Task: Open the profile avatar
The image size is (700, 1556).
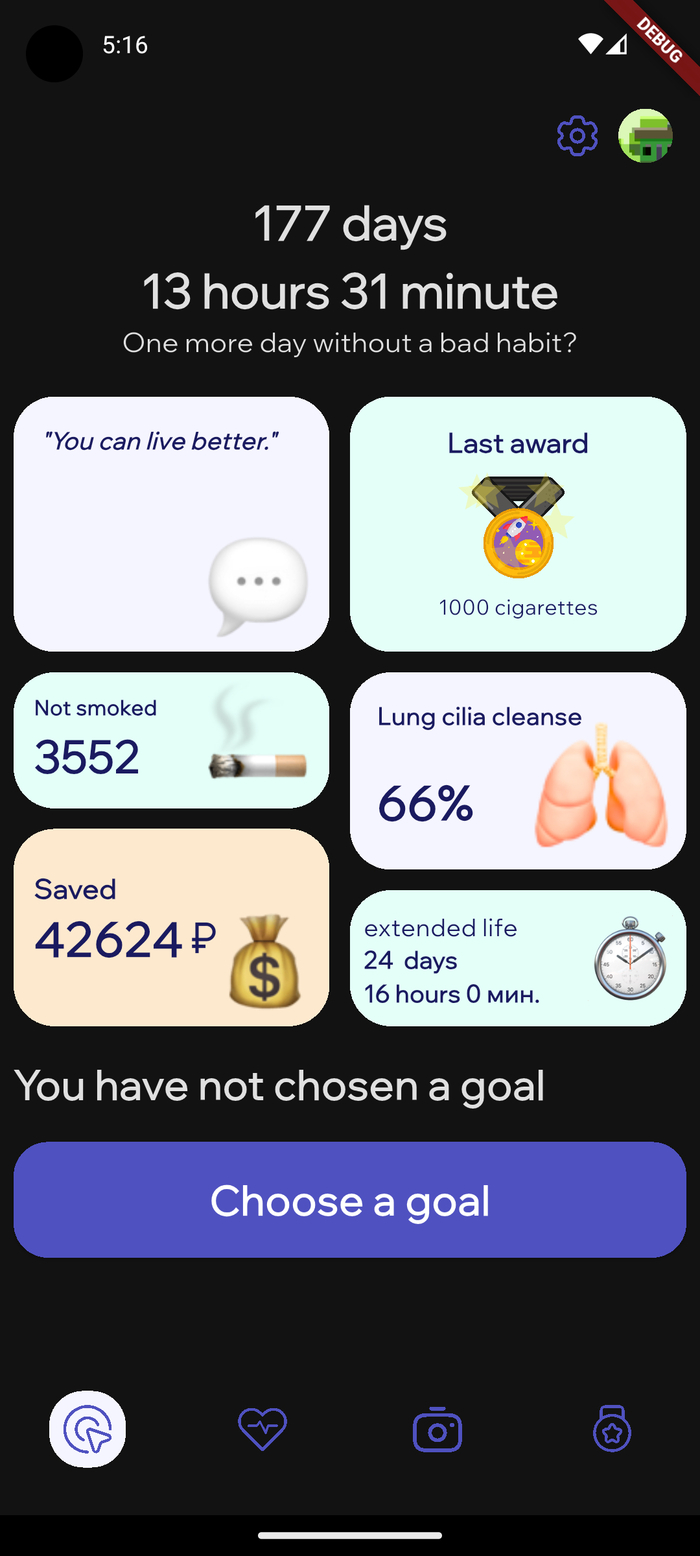Action: click(645, 136)
